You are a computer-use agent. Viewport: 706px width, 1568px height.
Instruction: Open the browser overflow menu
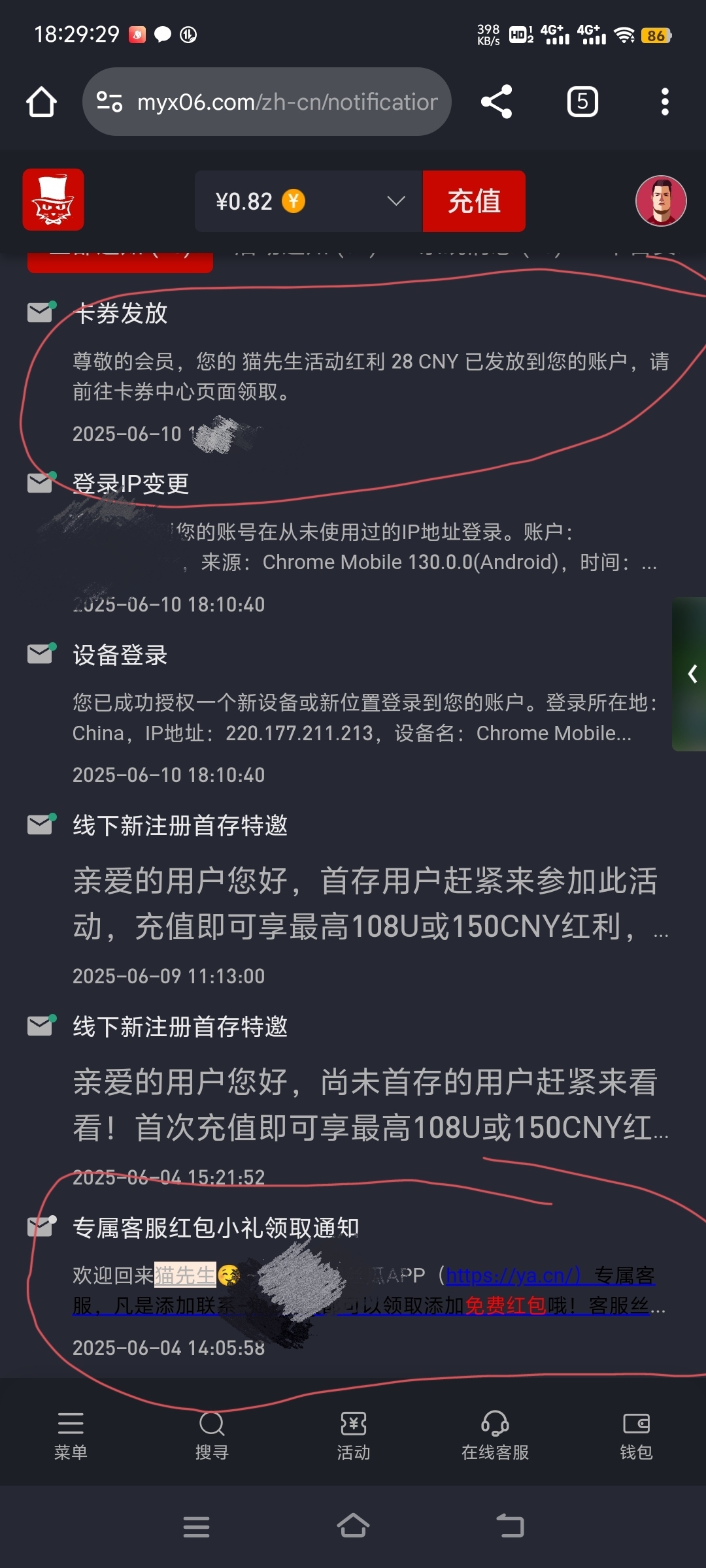pos(665,102)
